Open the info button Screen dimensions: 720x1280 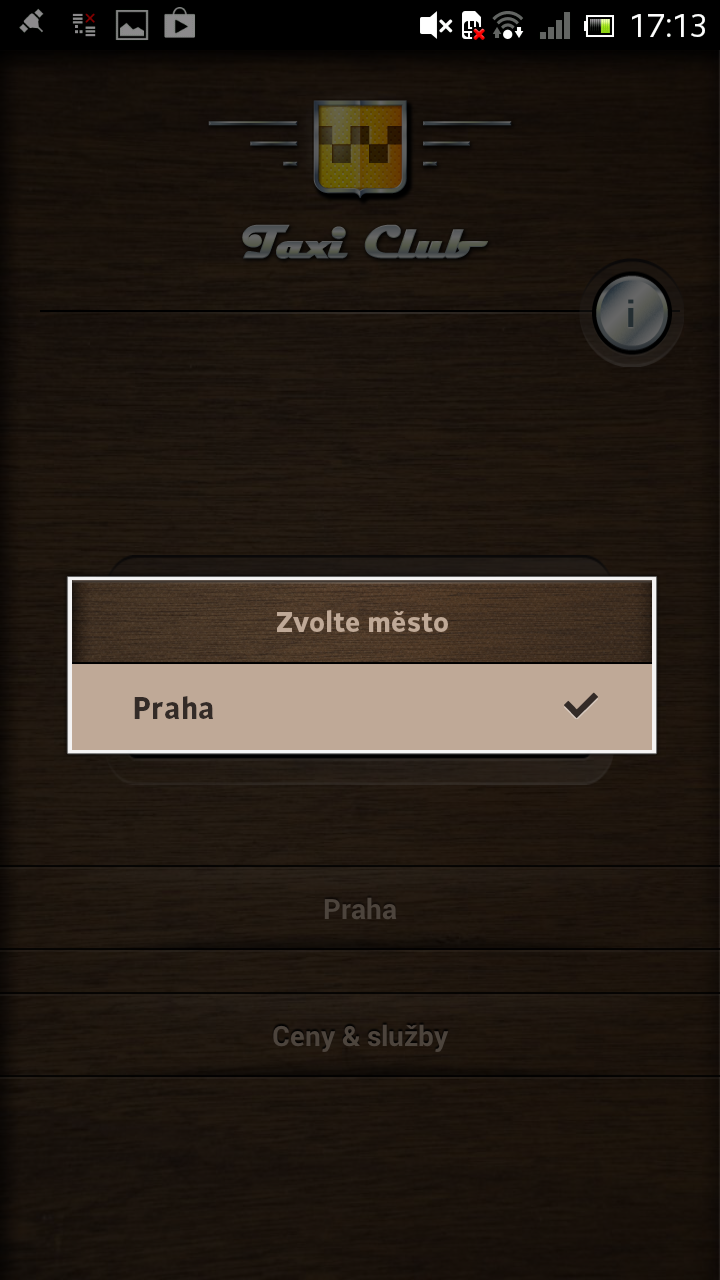pos(630,314)
